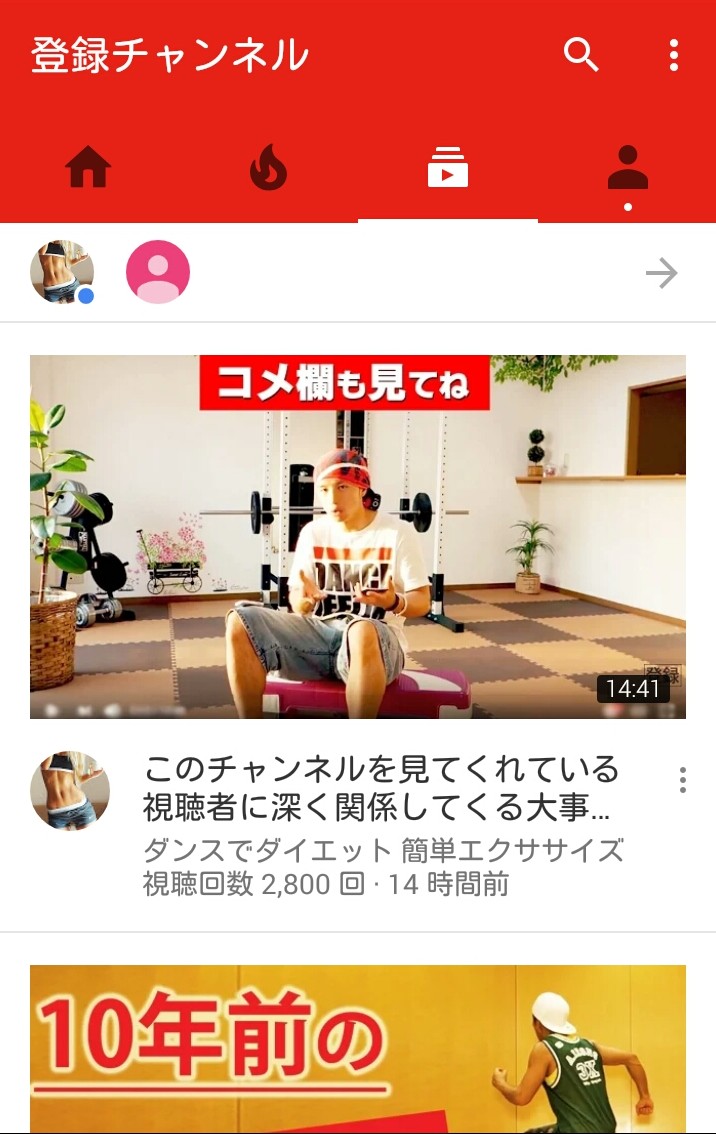Open the channel avatar beside the video title

(70, 791)
